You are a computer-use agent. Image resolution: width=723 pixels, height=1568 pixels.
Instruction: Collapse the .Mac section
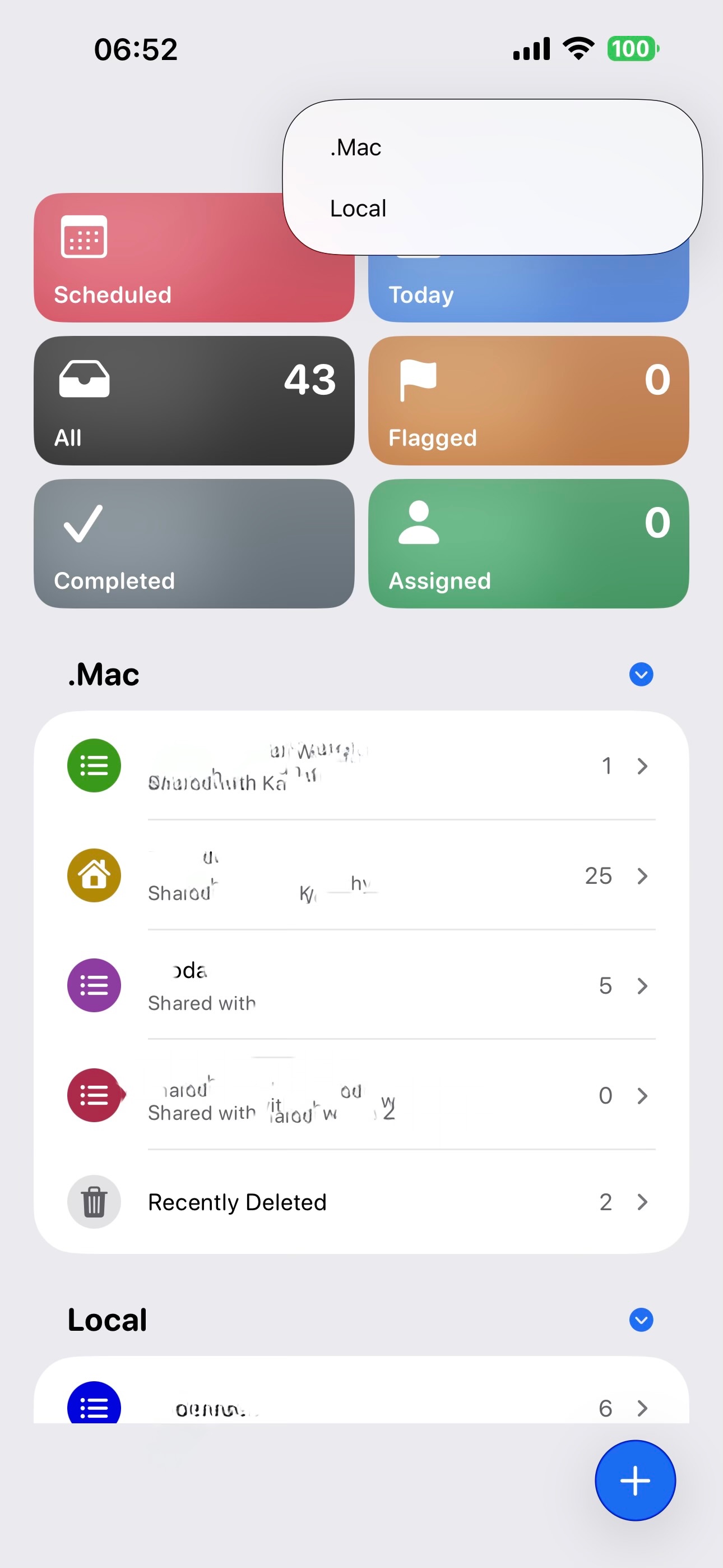coord(641,675)
